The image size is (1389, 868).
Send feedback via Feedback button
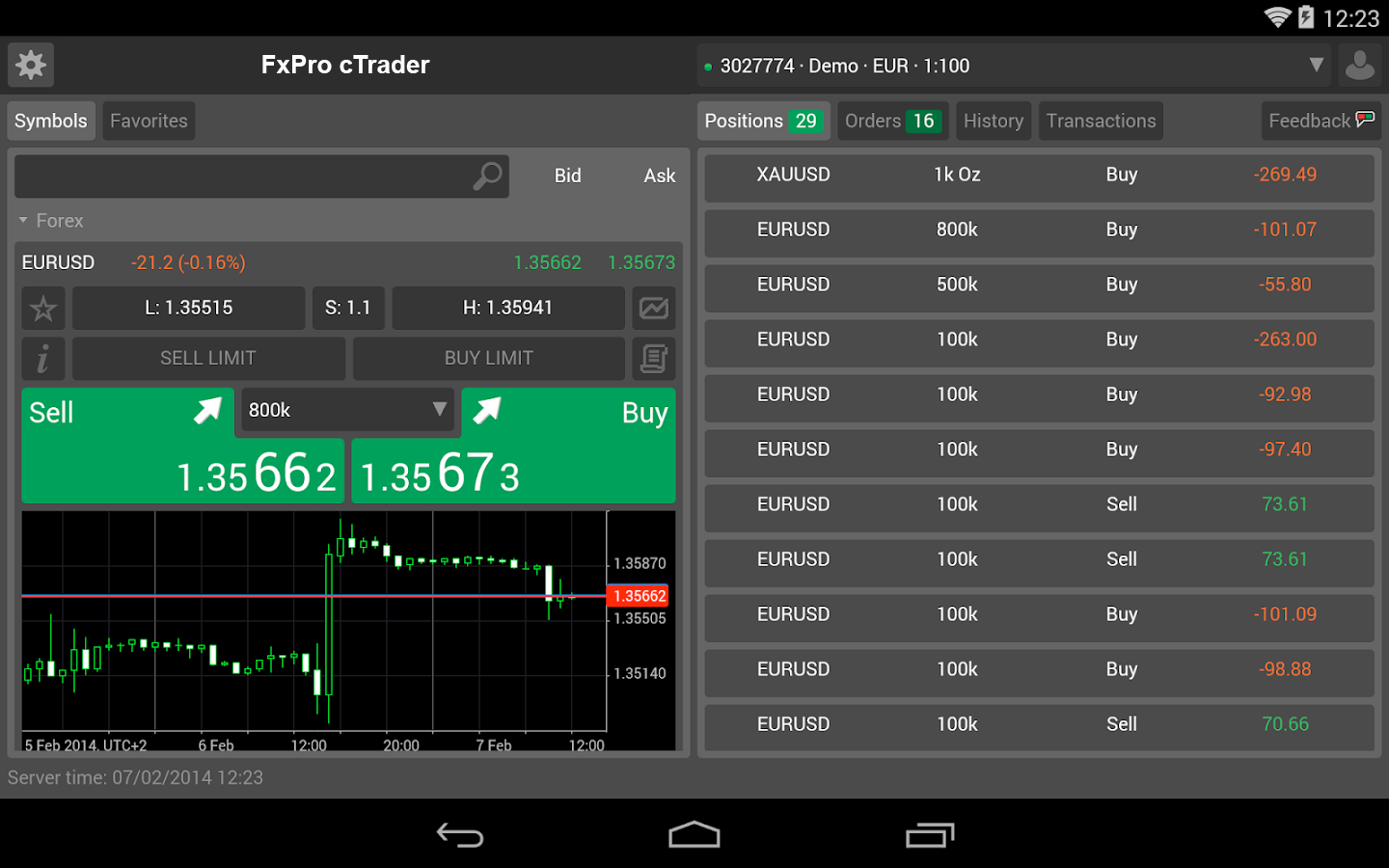(1320, 122)
